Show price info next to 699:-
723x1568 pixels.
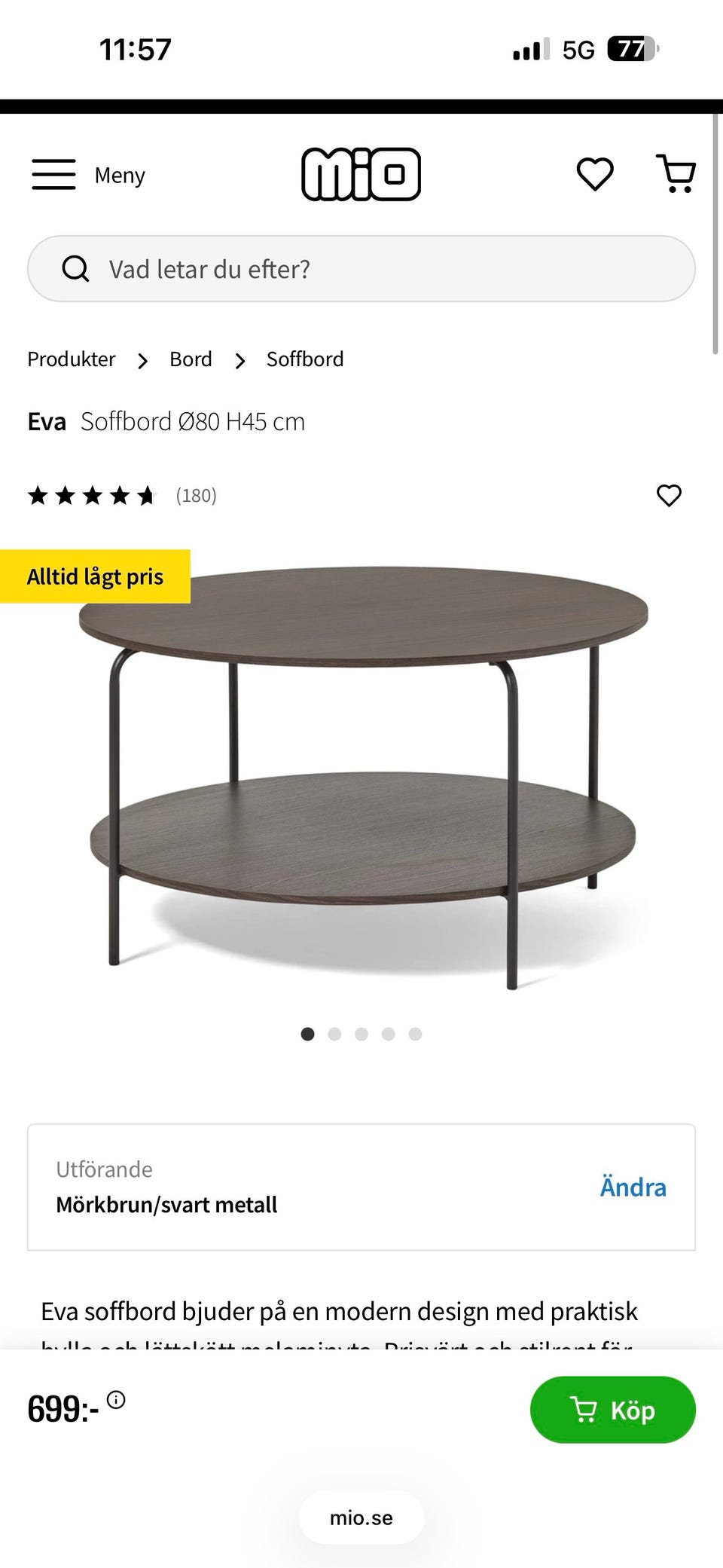pyautogui.click(x=116, y=1400)
